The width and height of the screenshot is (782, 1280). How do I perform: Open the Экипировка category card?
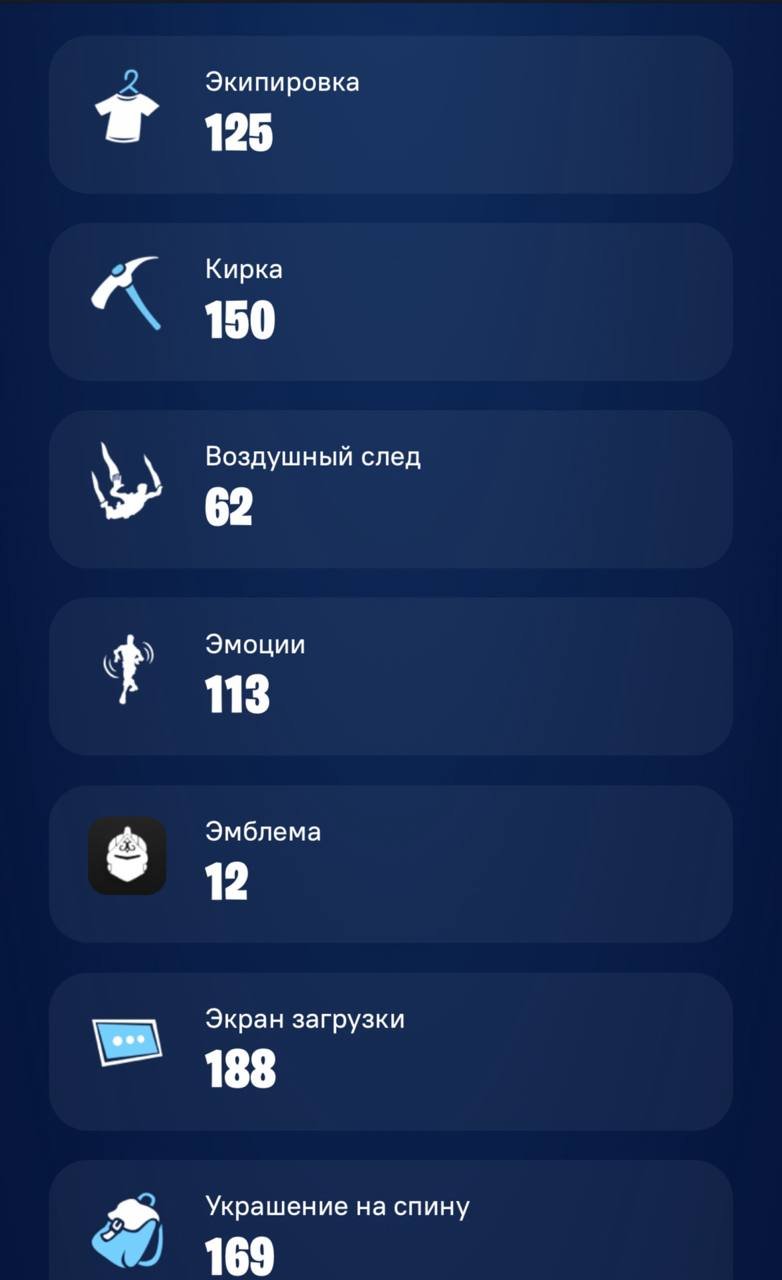tap(391, 112)
